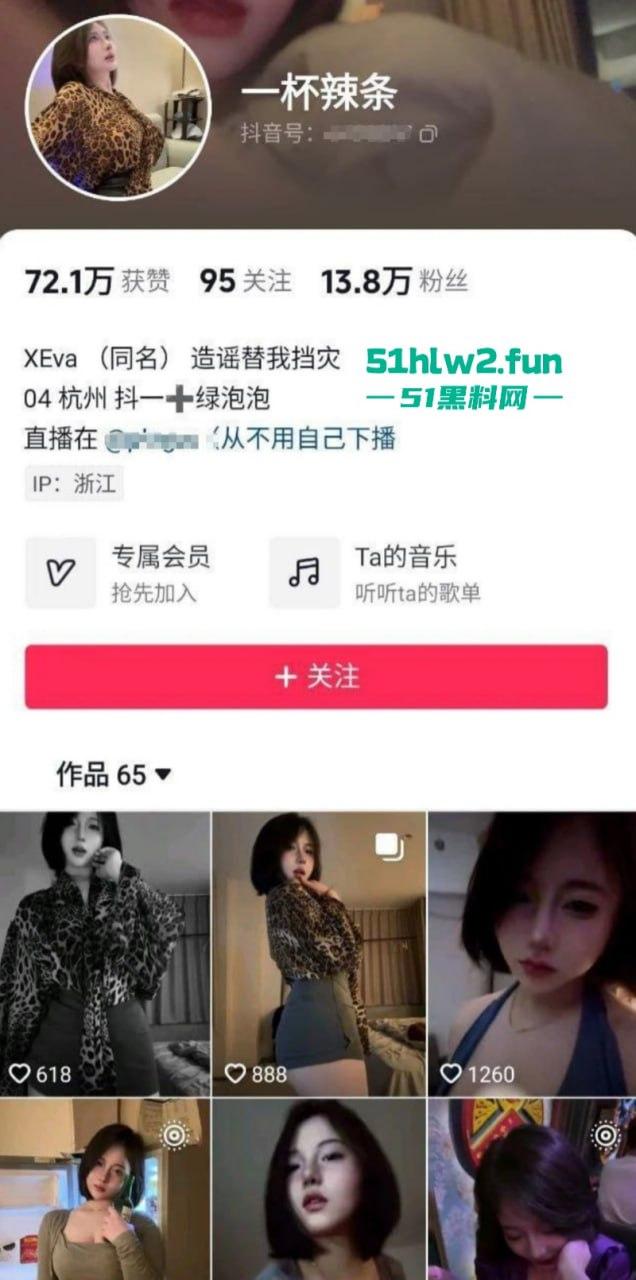
Task: Open 专属会员 to join the membership
Action: 120,573
